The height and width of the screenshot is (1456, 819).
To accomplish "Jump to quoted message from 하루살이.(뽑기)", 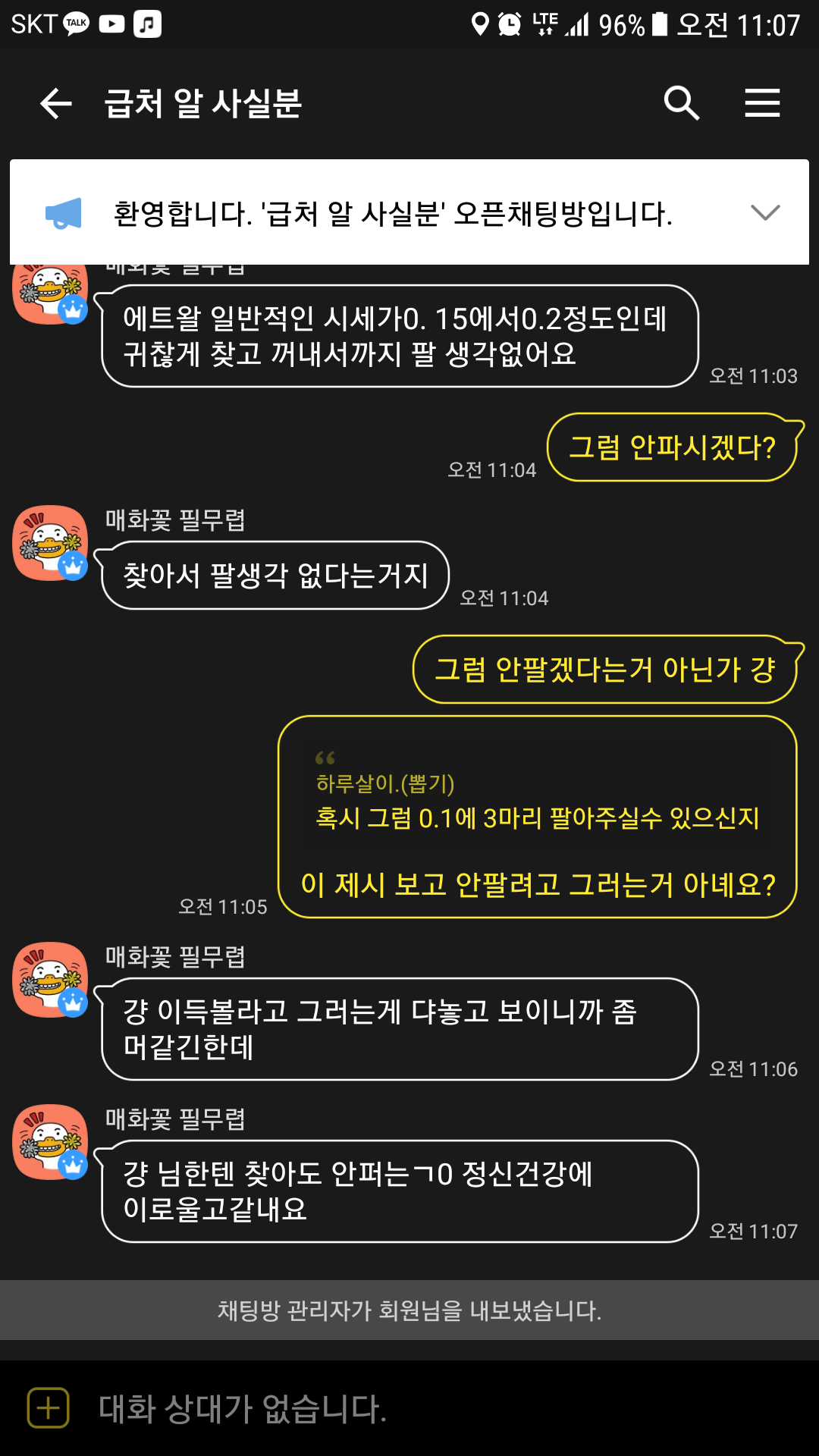I will pyautogui.click(x=537, y=801).
